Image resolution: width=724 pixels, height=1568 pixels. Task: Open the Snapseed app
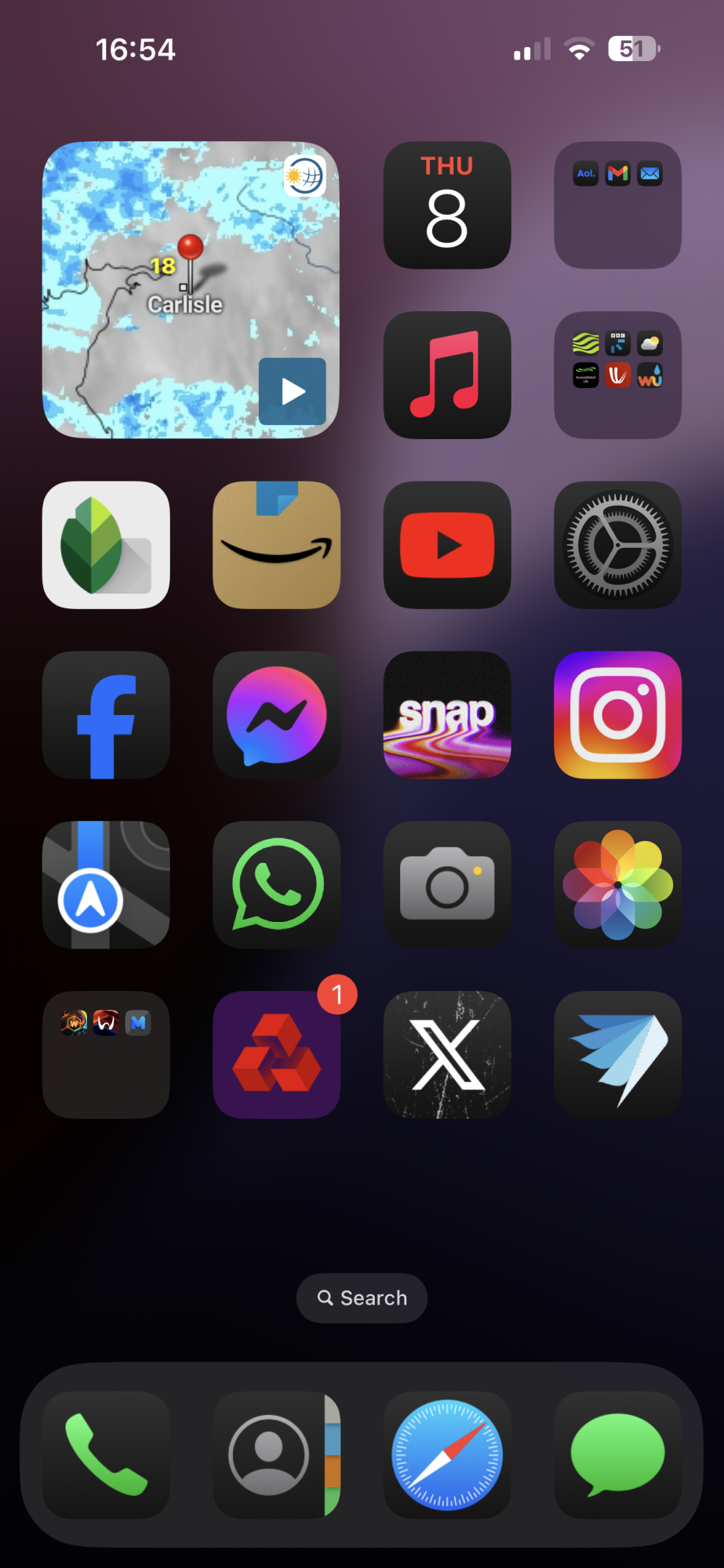(106, 545)
